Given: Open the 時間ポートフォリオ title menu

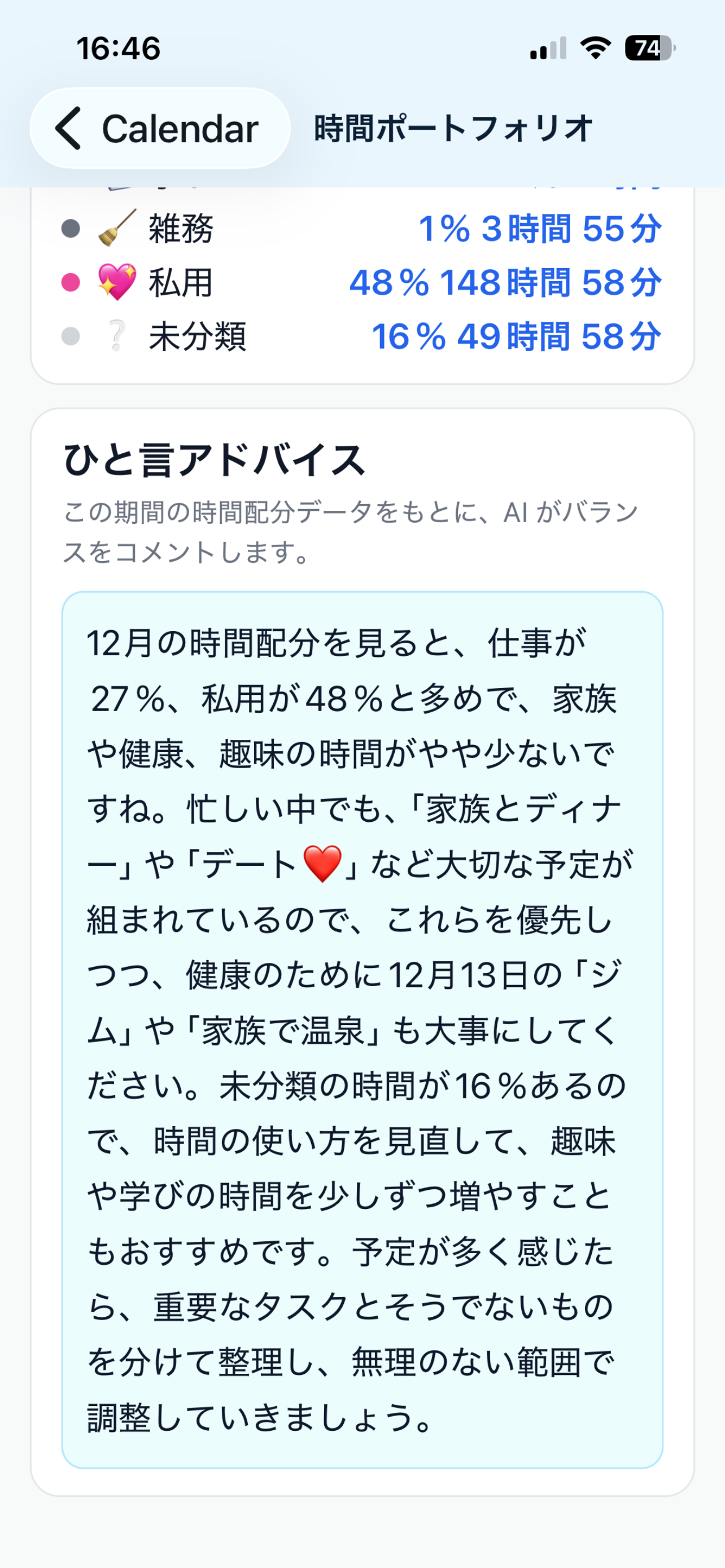Looking at the screenshot, I should click(452, 129).
